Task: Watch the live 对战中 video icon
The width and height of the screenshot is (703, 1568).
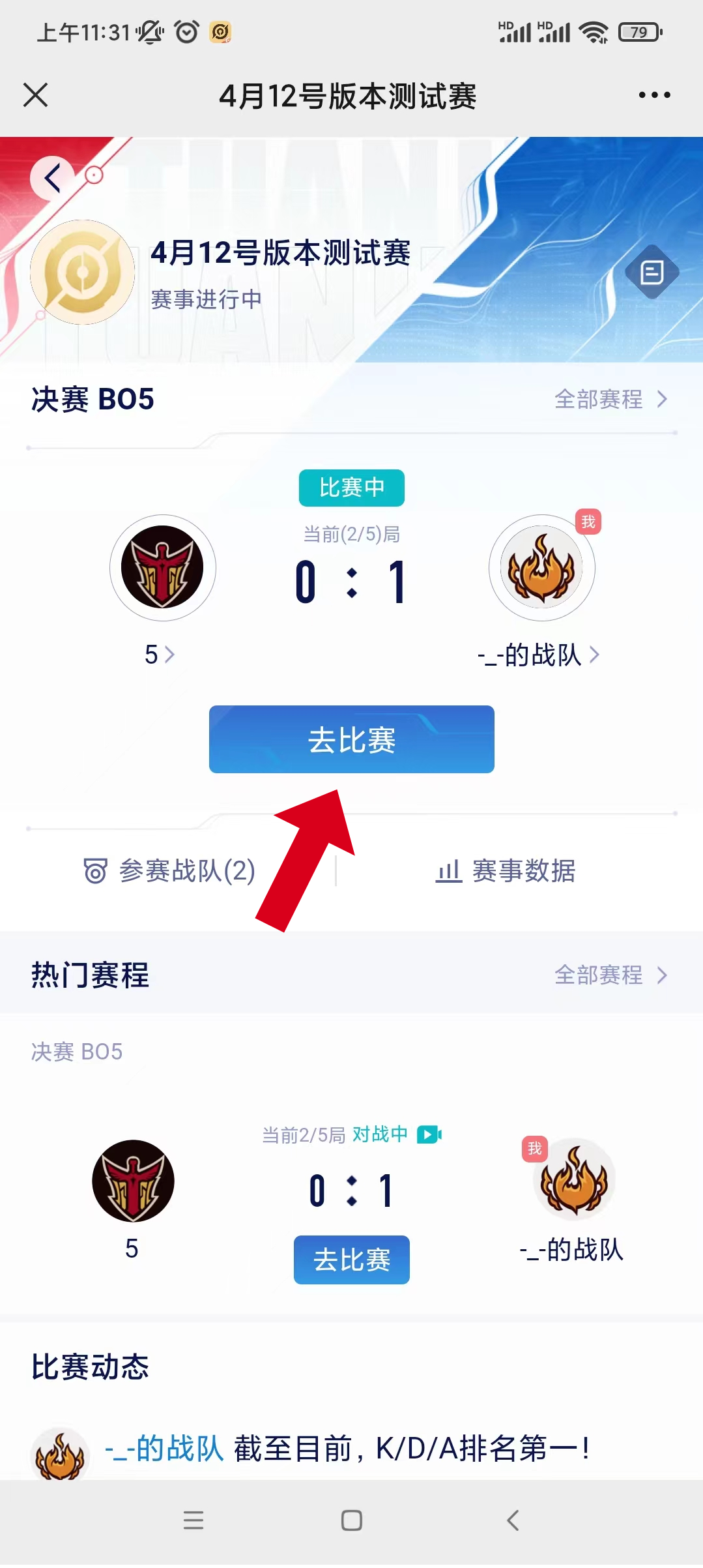Action: tap(429, 1134)
